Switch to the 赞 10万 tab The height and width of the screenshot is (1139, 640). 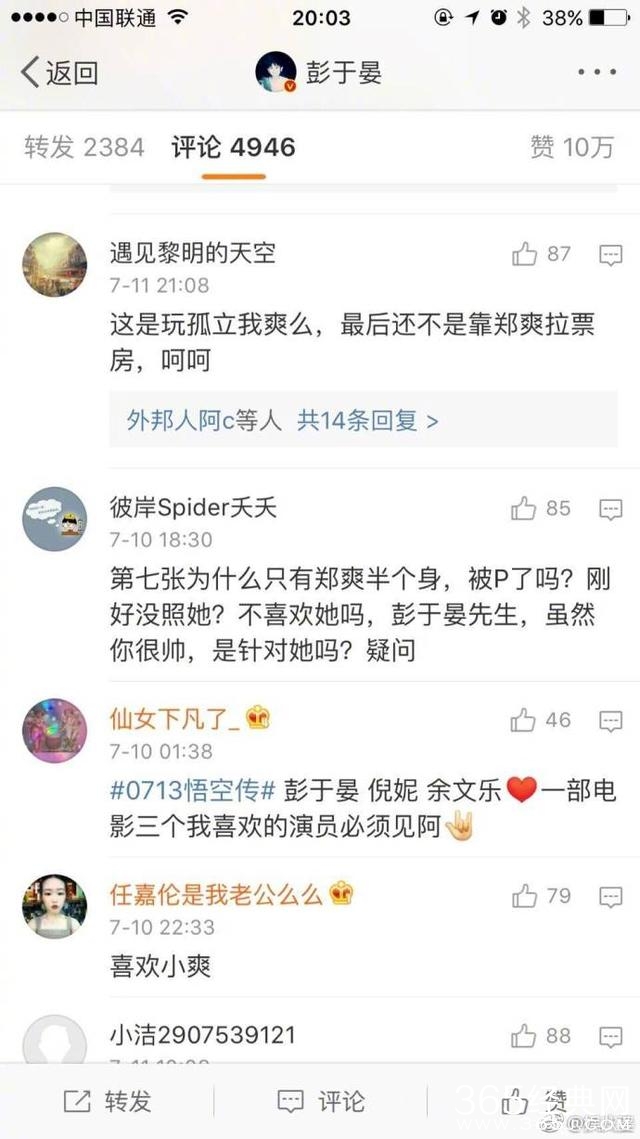point(571,148)
